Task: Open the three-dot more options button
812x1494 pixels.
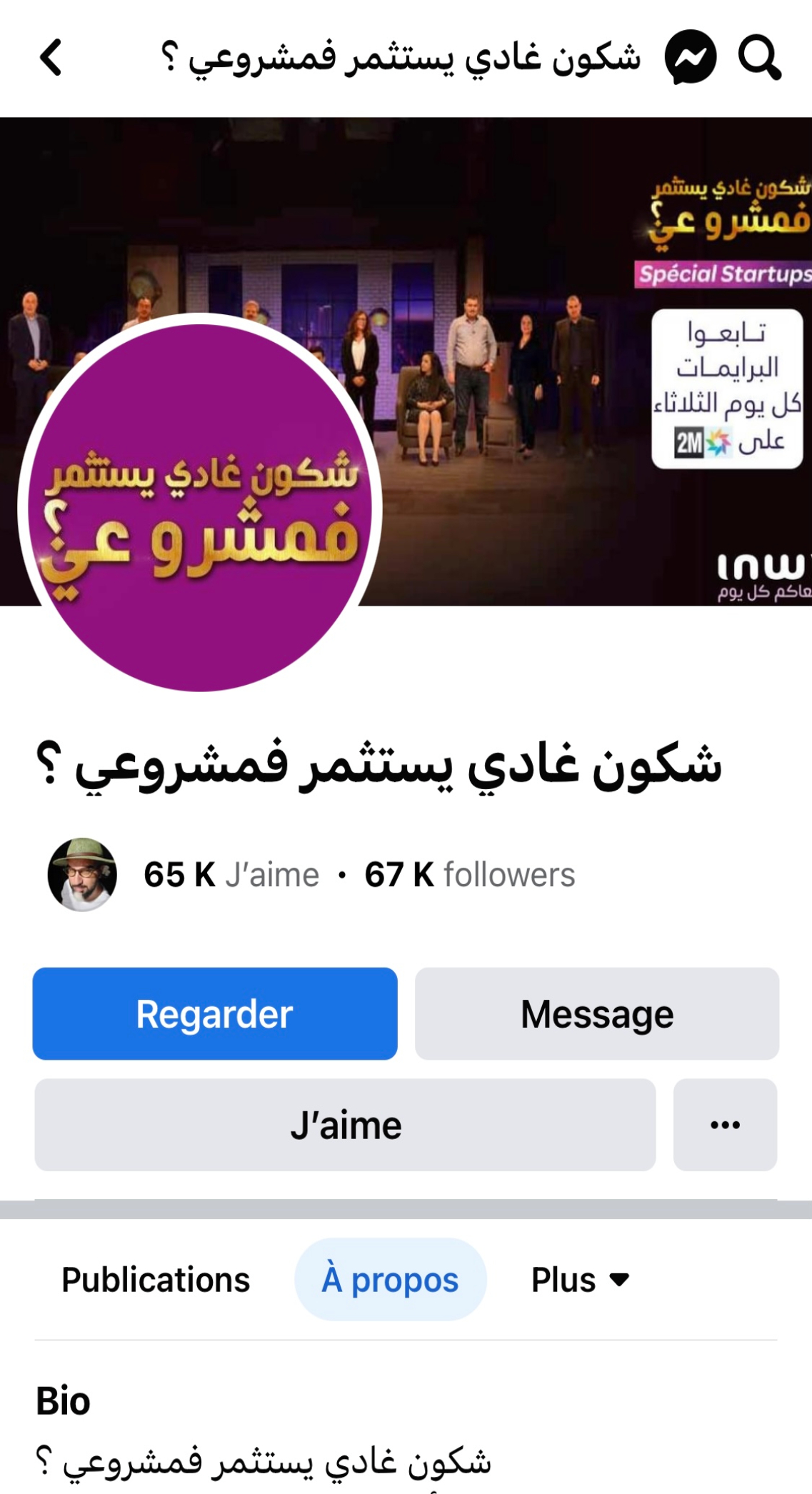Action: pyautogui.click(x=725, y=1125)
